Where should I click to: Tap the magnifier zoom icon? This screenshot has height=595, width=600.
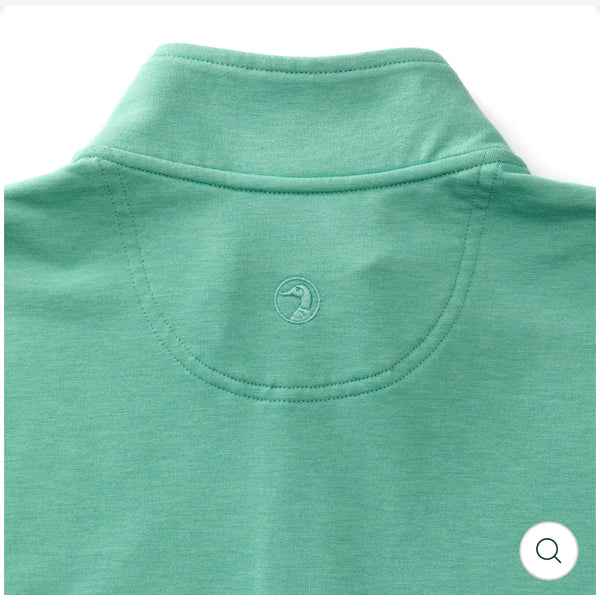tap(549, 550)
